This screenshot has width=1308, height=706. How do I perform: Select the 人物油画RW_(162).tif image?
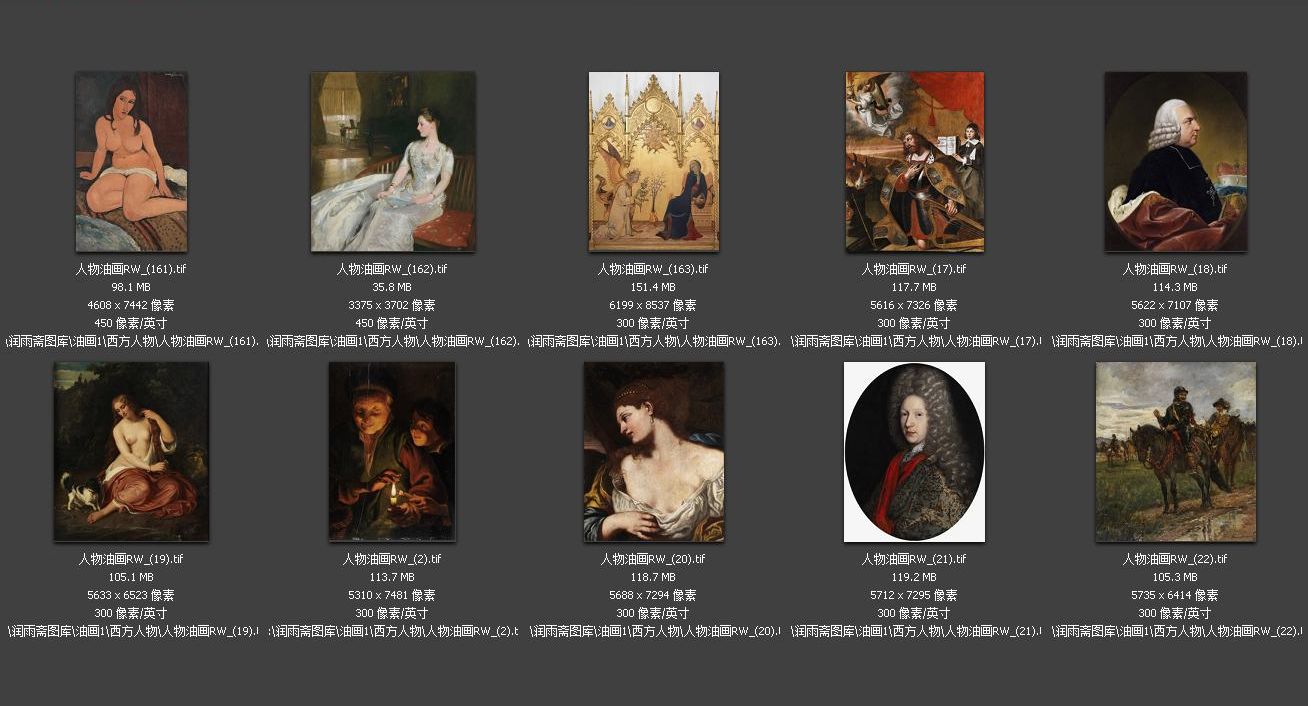[x=392, y=162]
